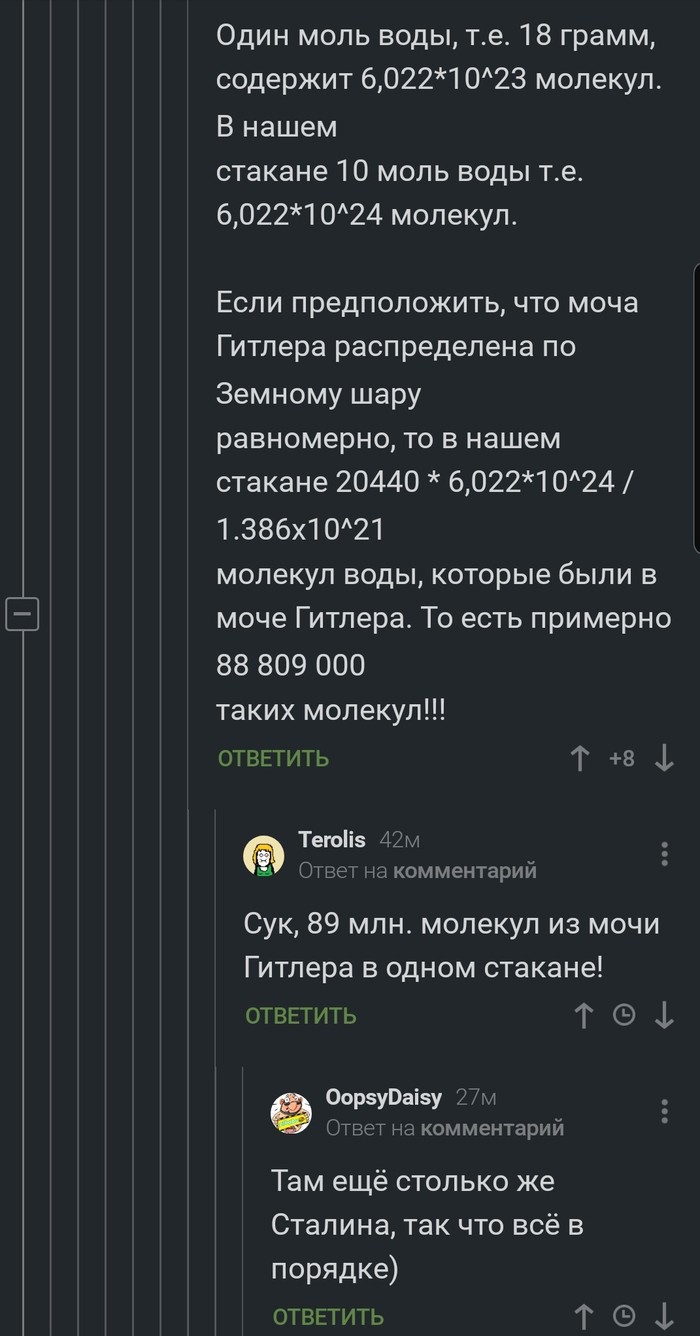Open the overflow menu on OopsyDaisy's comment
The height and width of the screenshot is (1336, 700).
(664, 1111)
